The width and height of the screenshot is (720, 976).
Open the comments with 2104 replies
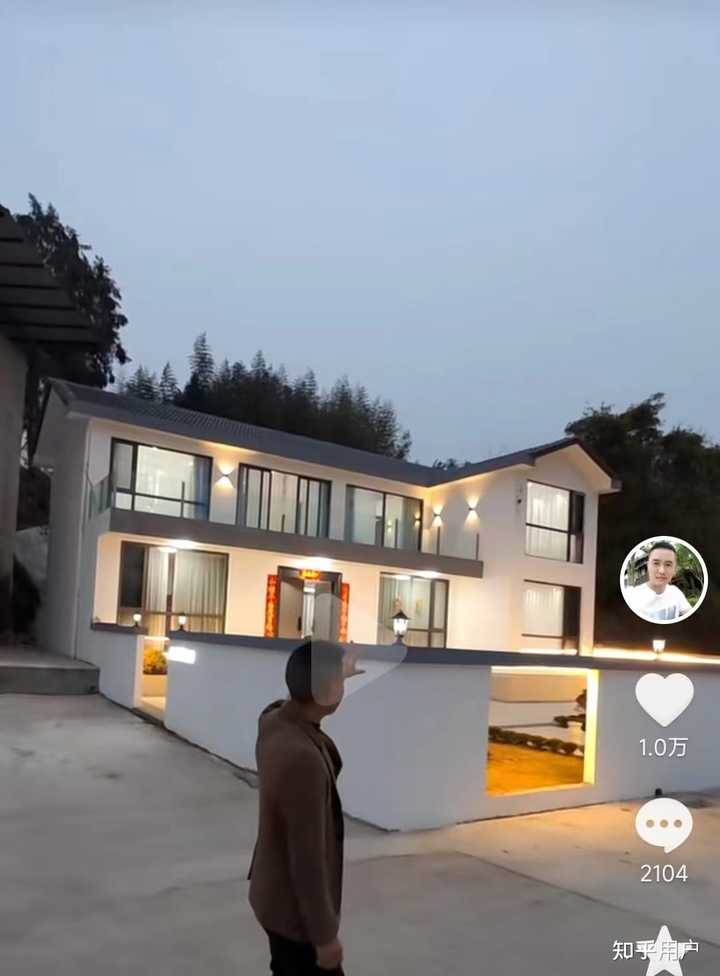(664, 825)
